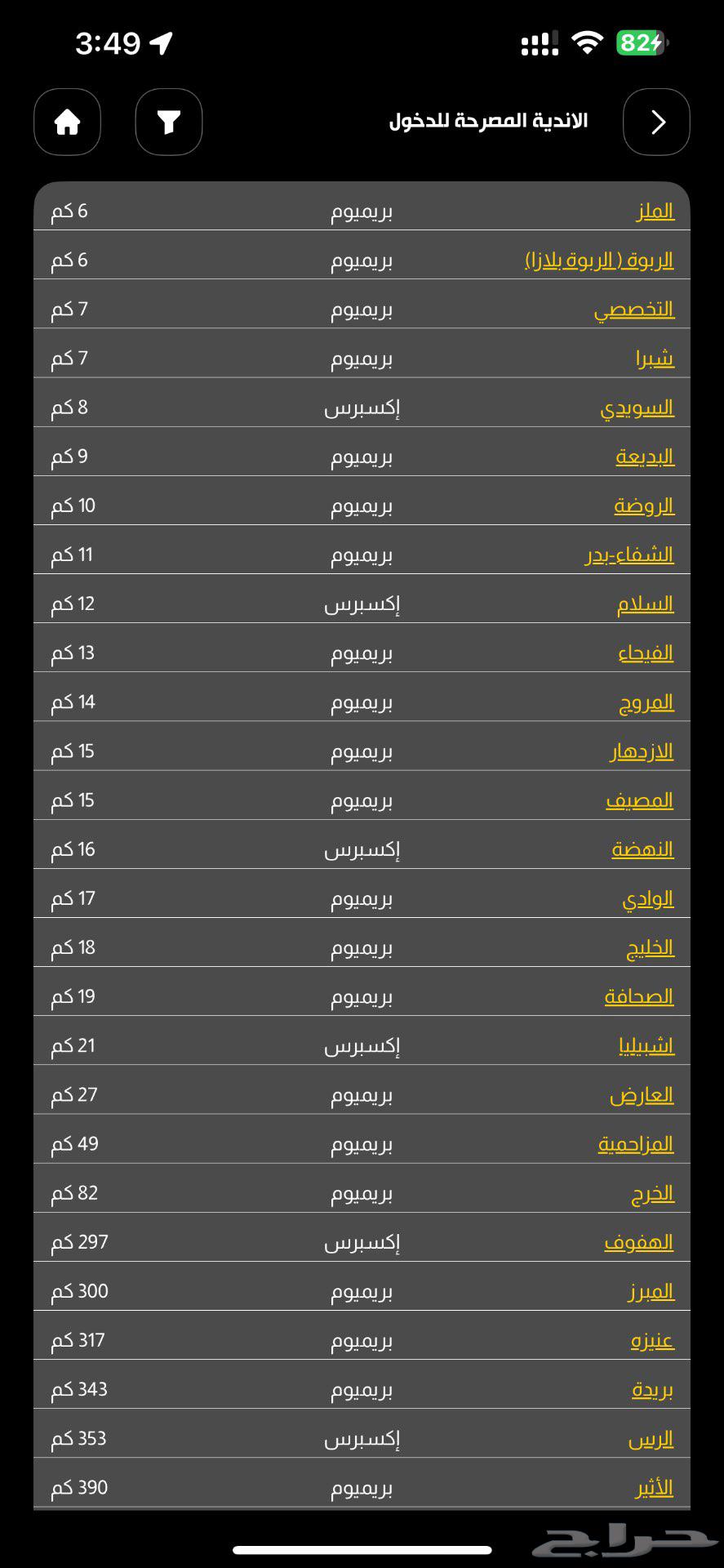Open the المزاحمية club link

pyautogui.click(x=636, y=1144)
